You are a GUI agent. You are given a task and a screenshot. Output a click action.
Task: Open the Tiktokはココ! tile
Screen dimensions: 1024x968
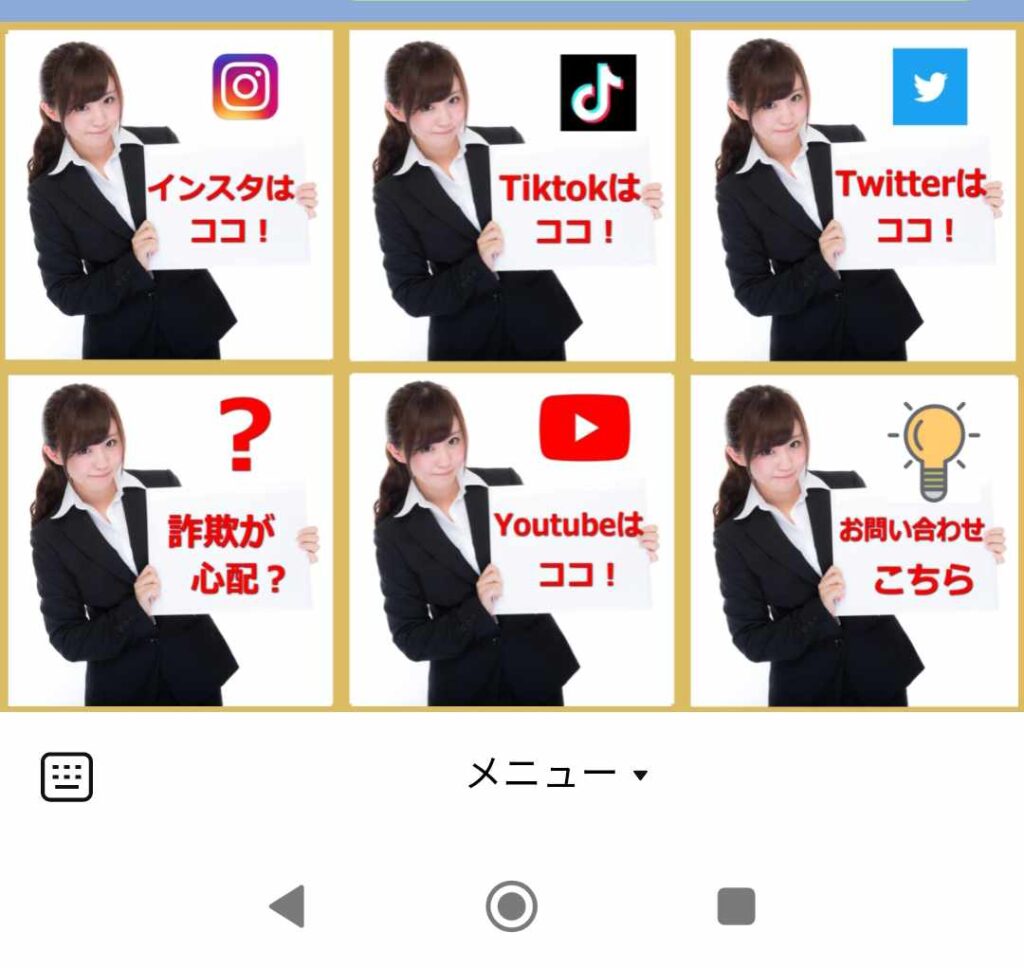pyautogui.click(x=511, y=195)
